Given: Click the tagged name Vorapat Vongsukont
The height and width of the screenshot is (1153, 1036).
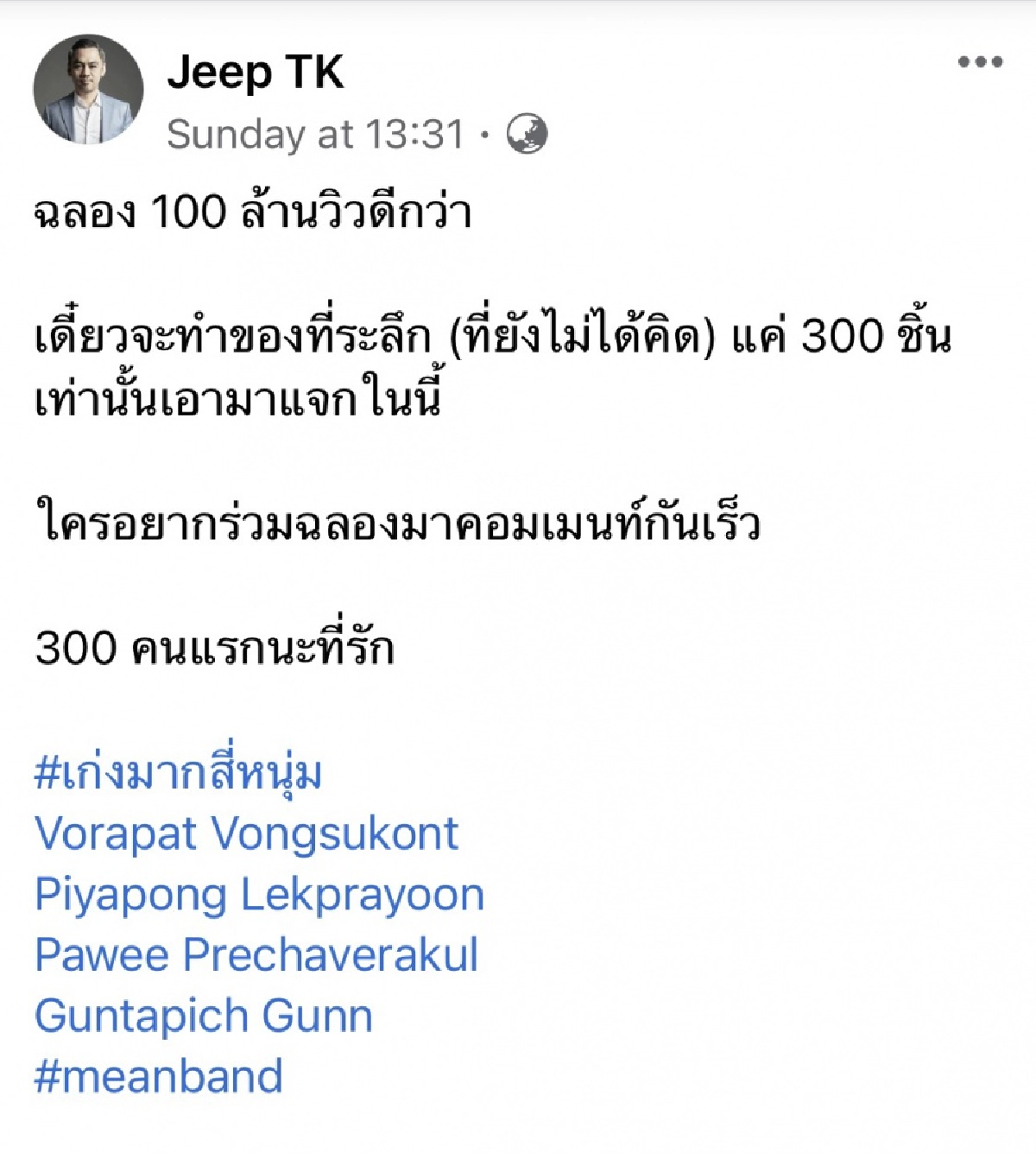Looking at the screenshot, I should (249, 833).
